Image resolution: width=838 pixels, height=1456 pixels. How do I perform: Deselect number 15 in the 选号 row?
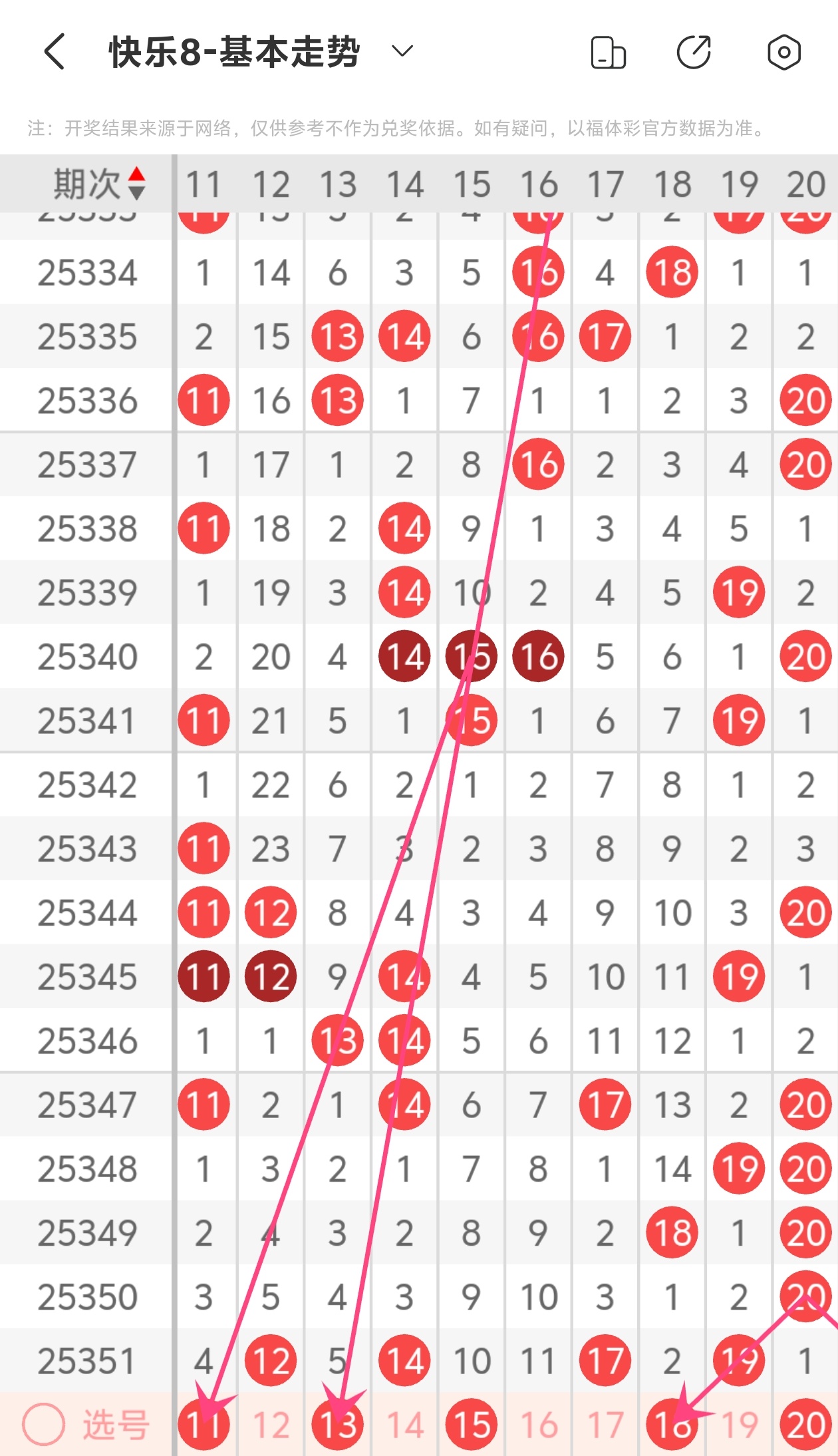472,1424
